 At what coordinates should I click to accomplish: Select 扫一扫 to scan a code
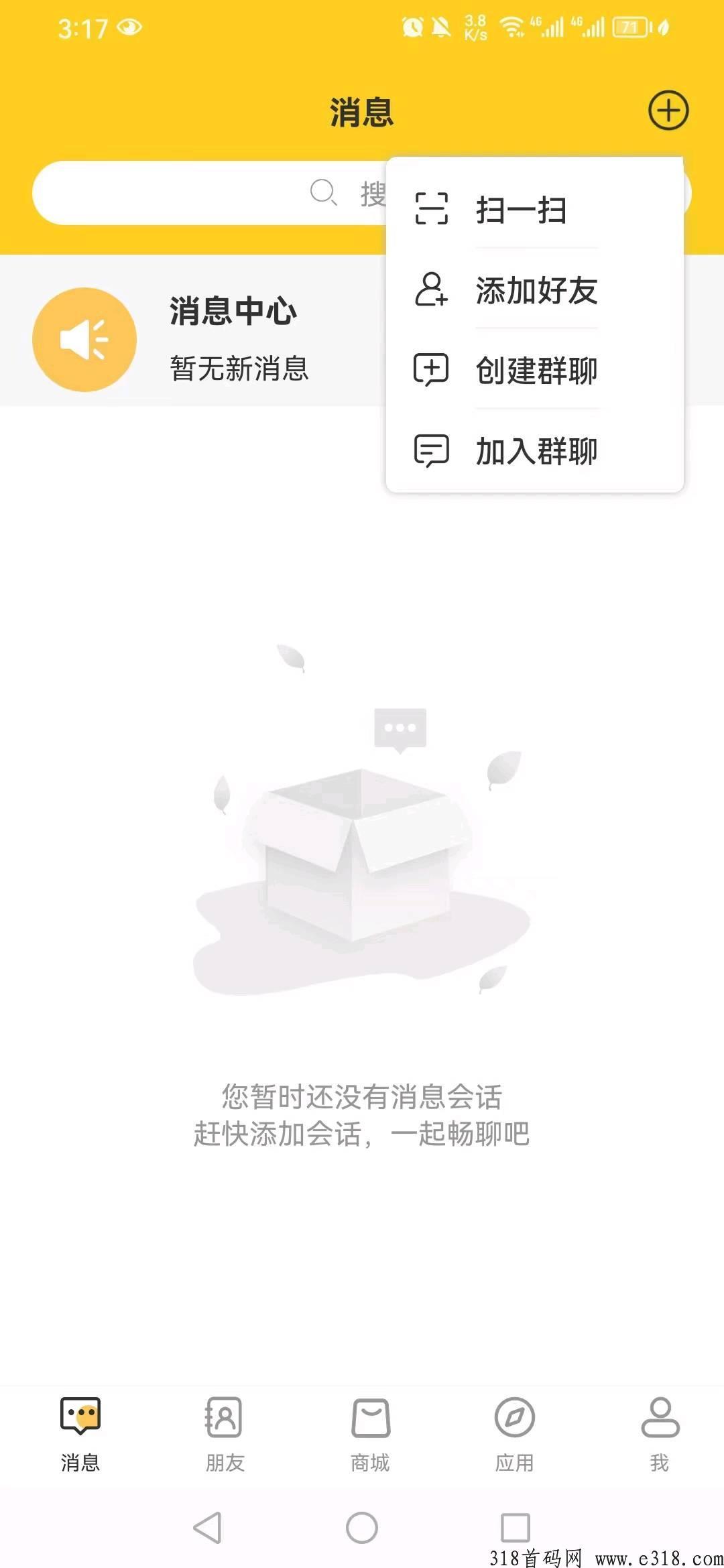click(x=520, y=210)
